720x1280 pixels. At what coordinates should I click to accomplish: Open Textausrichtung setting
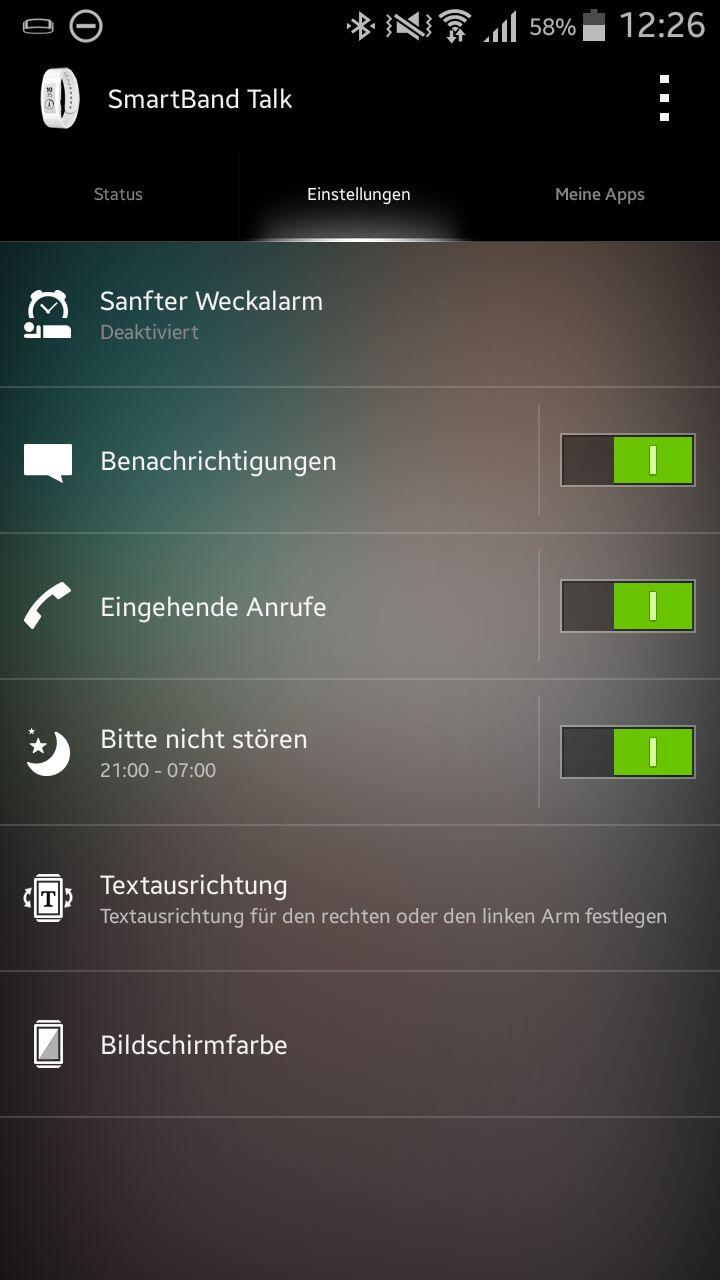(x=360, y=898)
